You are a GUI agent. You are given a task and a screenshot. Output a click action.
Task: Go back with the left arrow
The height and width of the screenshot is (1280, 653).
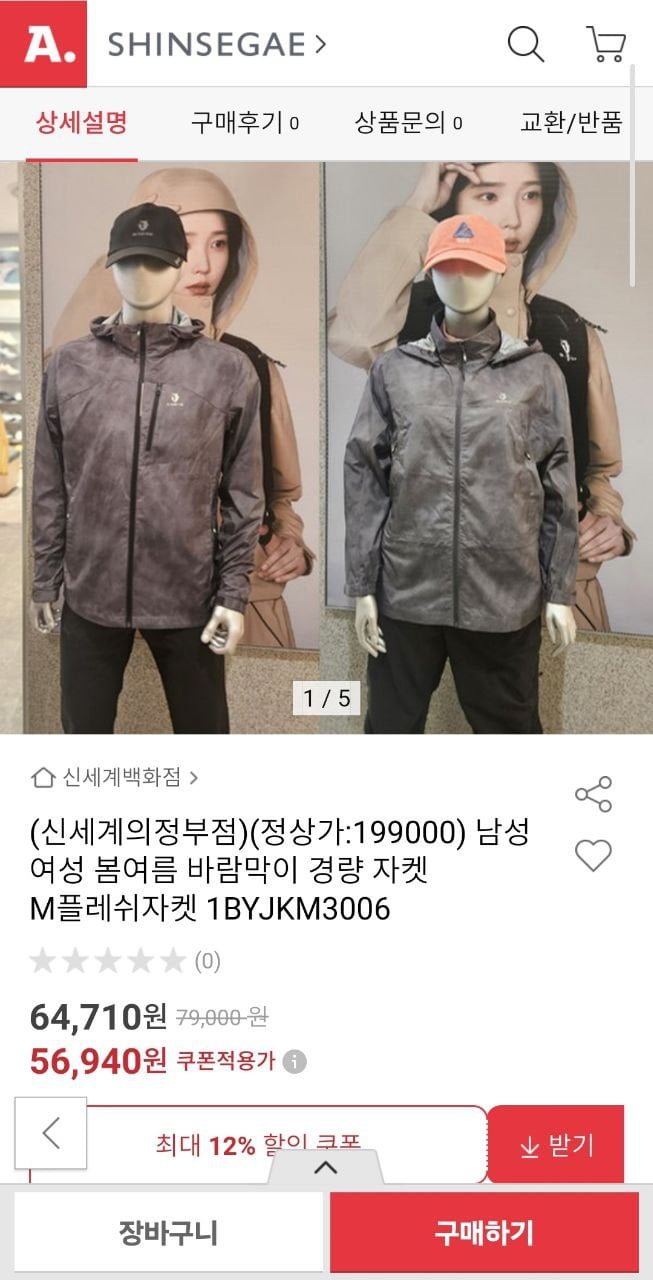pos(51,1133)
